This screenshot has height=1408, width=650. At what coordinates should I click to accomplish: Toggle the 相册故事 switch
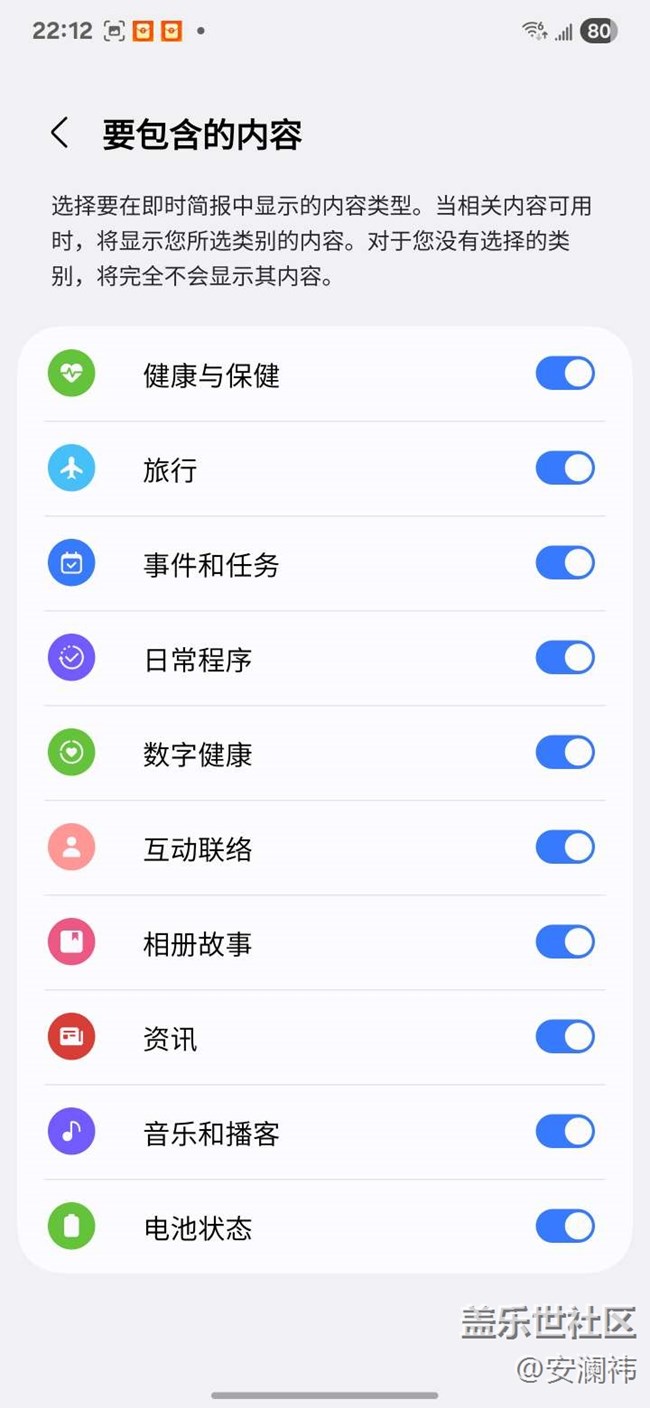565,942
